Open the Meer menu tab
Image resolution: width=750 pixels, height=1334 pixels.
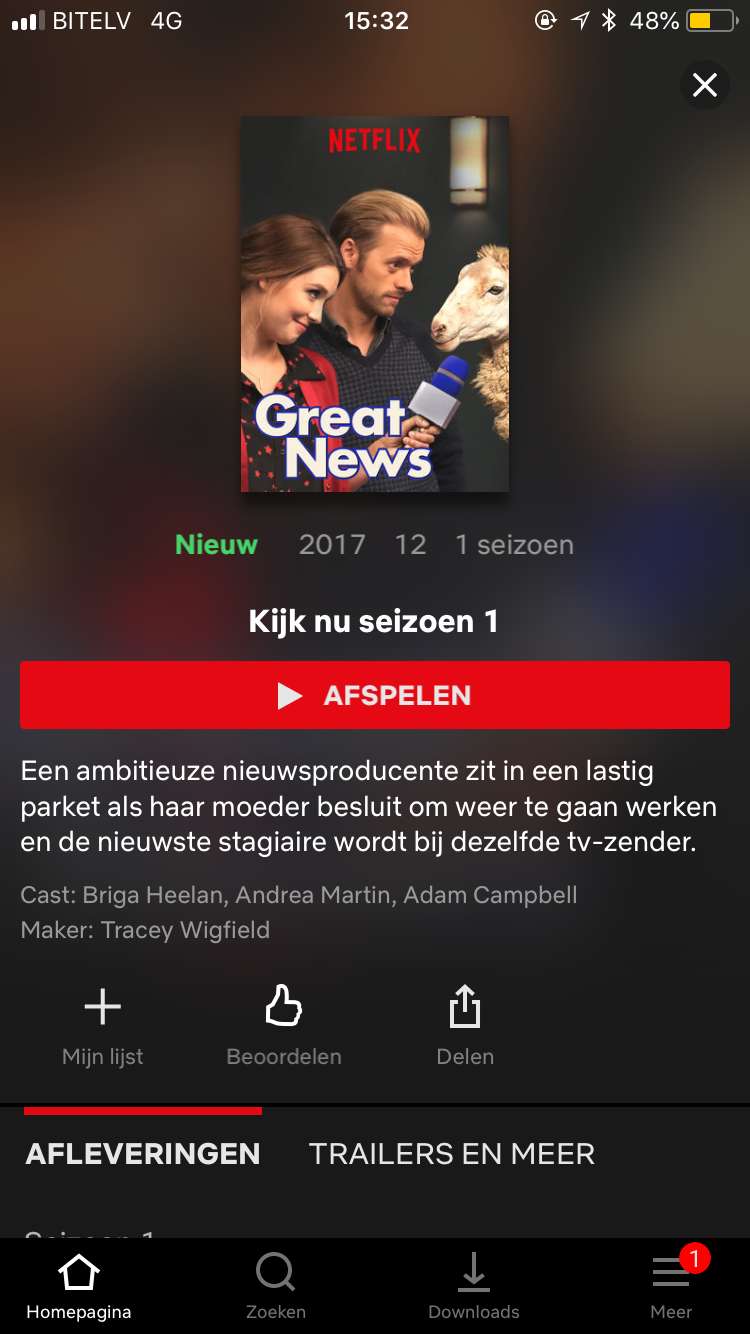(x=671, y=1287)
